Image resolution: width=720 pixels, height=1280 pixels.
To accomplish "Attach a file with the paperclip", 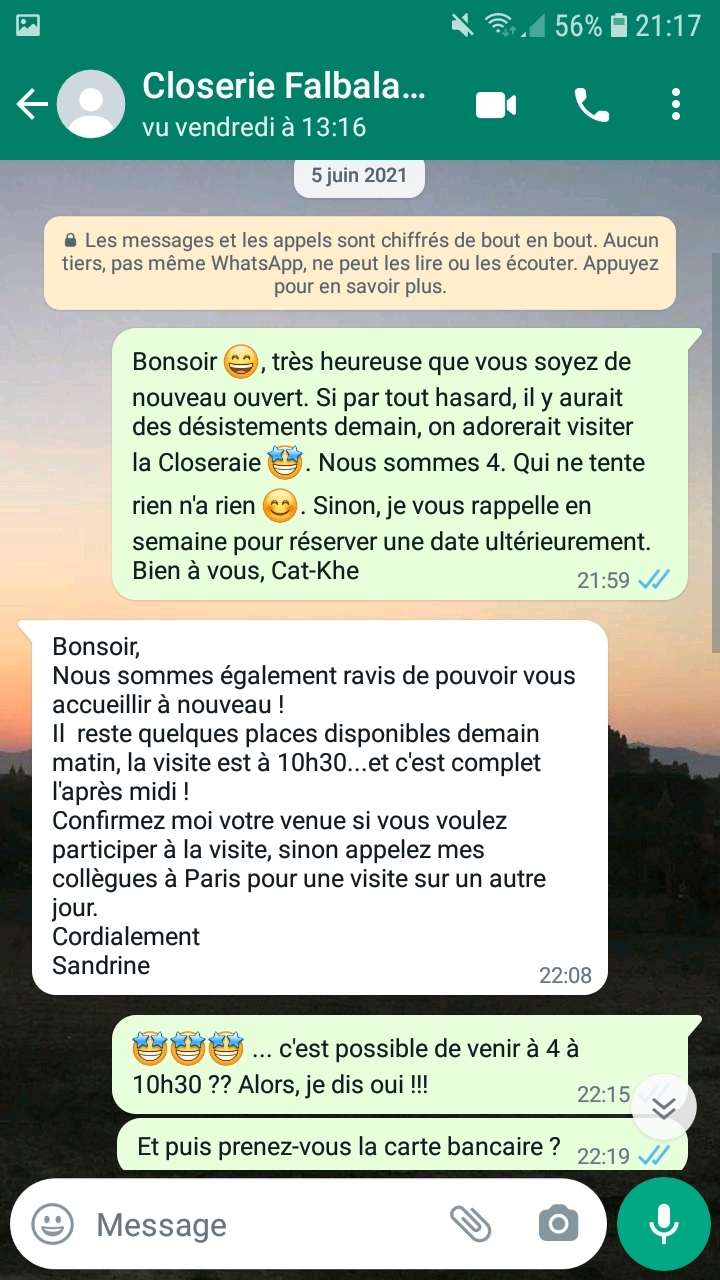I will pyautogui.click(x=470, y=1223).
